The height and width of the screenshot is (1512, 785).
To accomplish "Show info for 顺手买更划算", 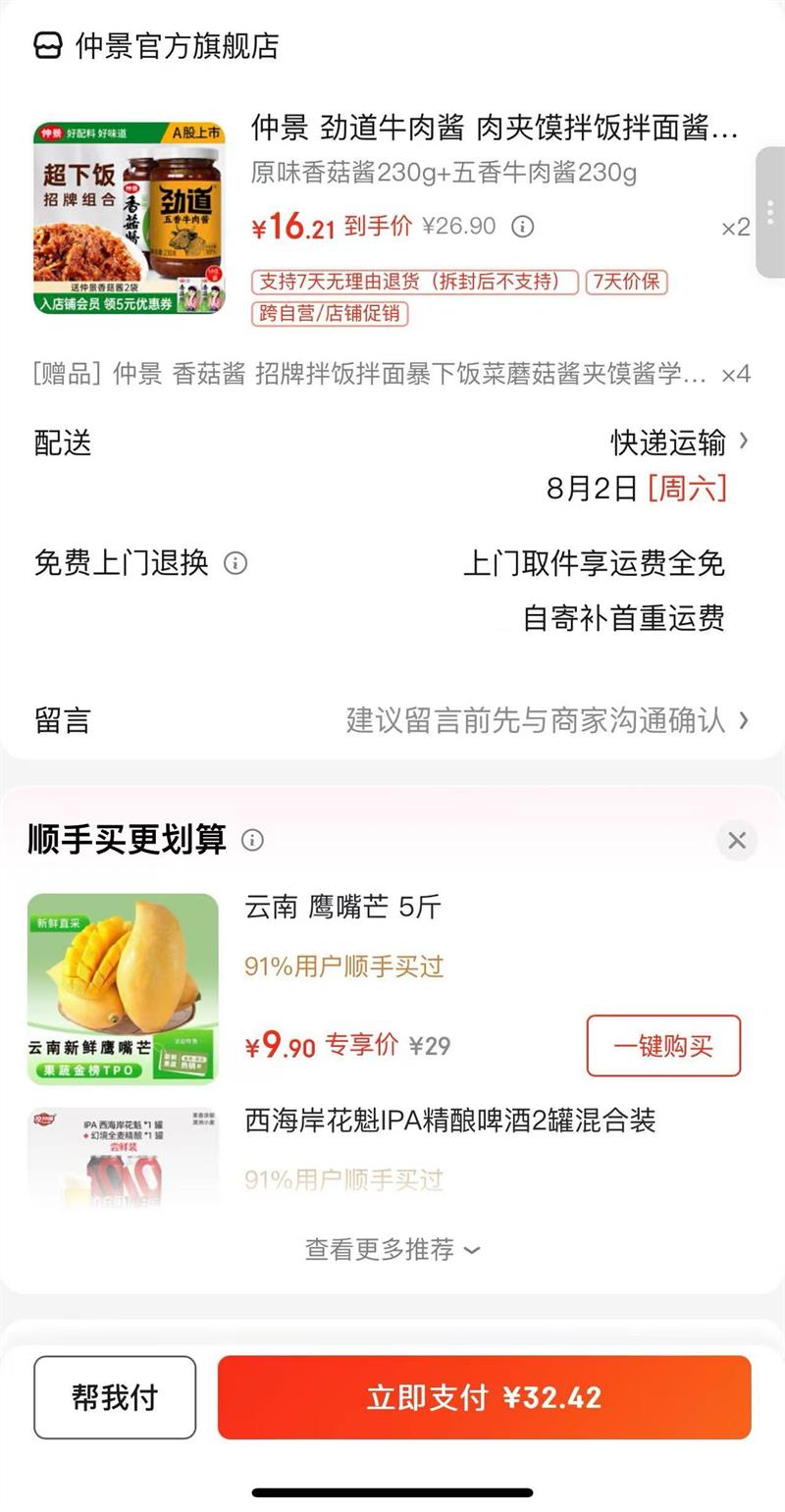I will coord(253,840).
